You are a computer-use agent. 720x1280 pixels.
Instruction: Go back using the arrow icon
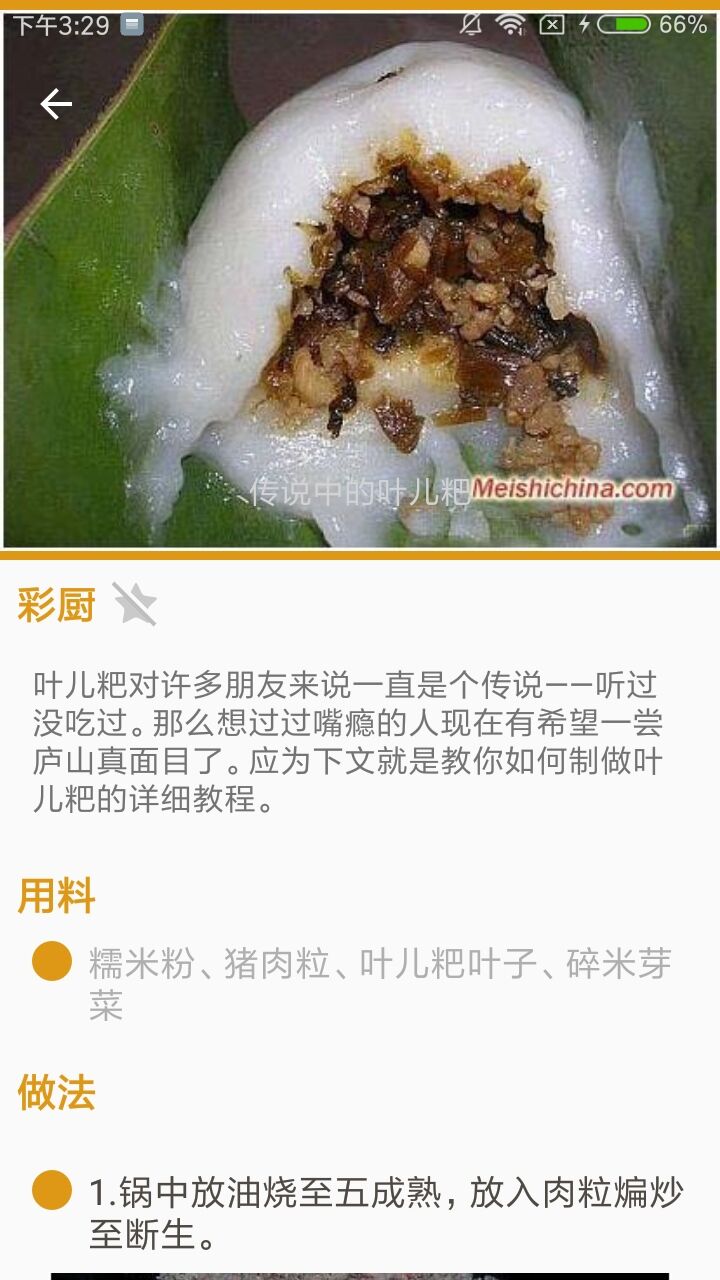56,104
